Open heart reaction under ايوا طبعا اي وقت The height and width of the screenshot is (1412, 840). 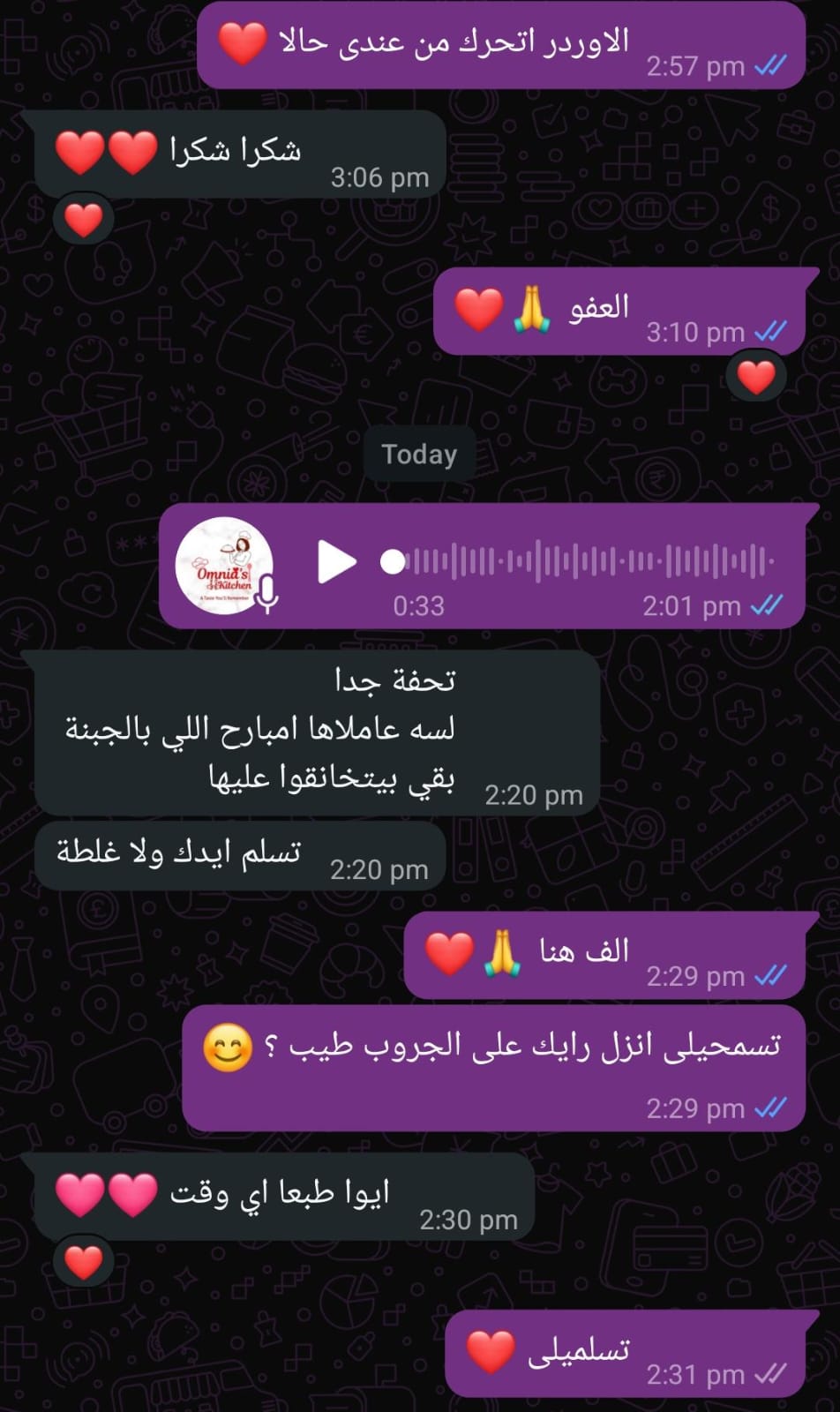click(x=84, y=1262)
